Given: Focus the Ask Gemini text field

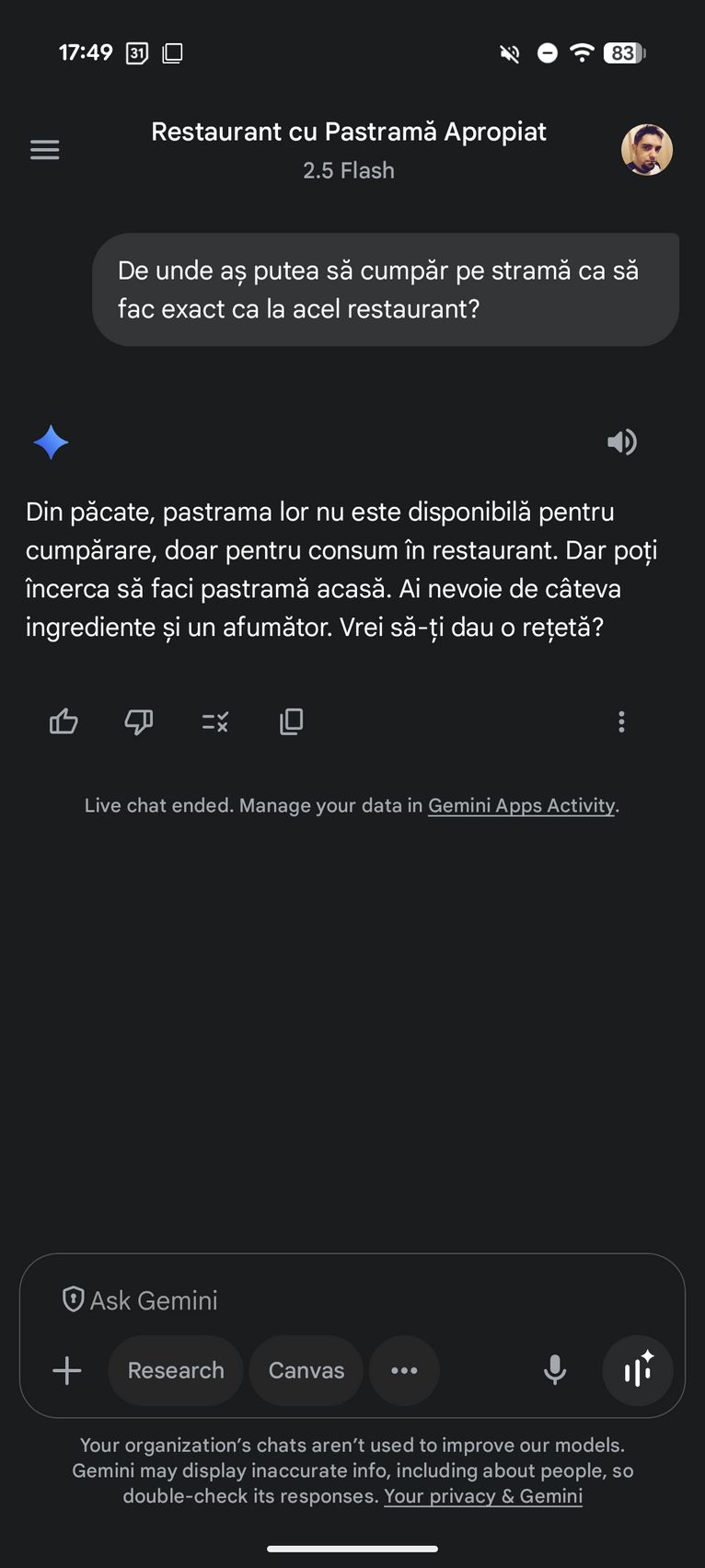Looking at the screenshot, I should (352, 1299).
